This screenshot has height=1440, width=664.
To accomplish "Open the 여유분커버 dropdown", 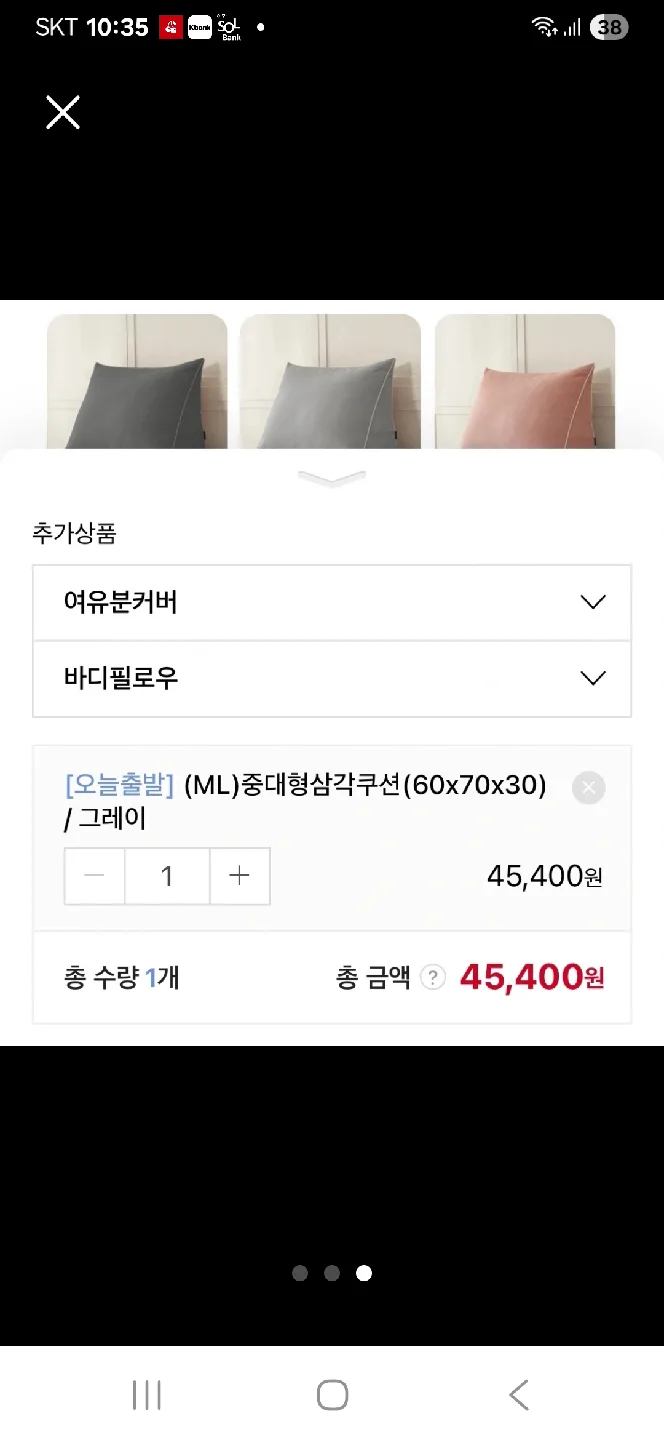I will [x=332, y=603].
